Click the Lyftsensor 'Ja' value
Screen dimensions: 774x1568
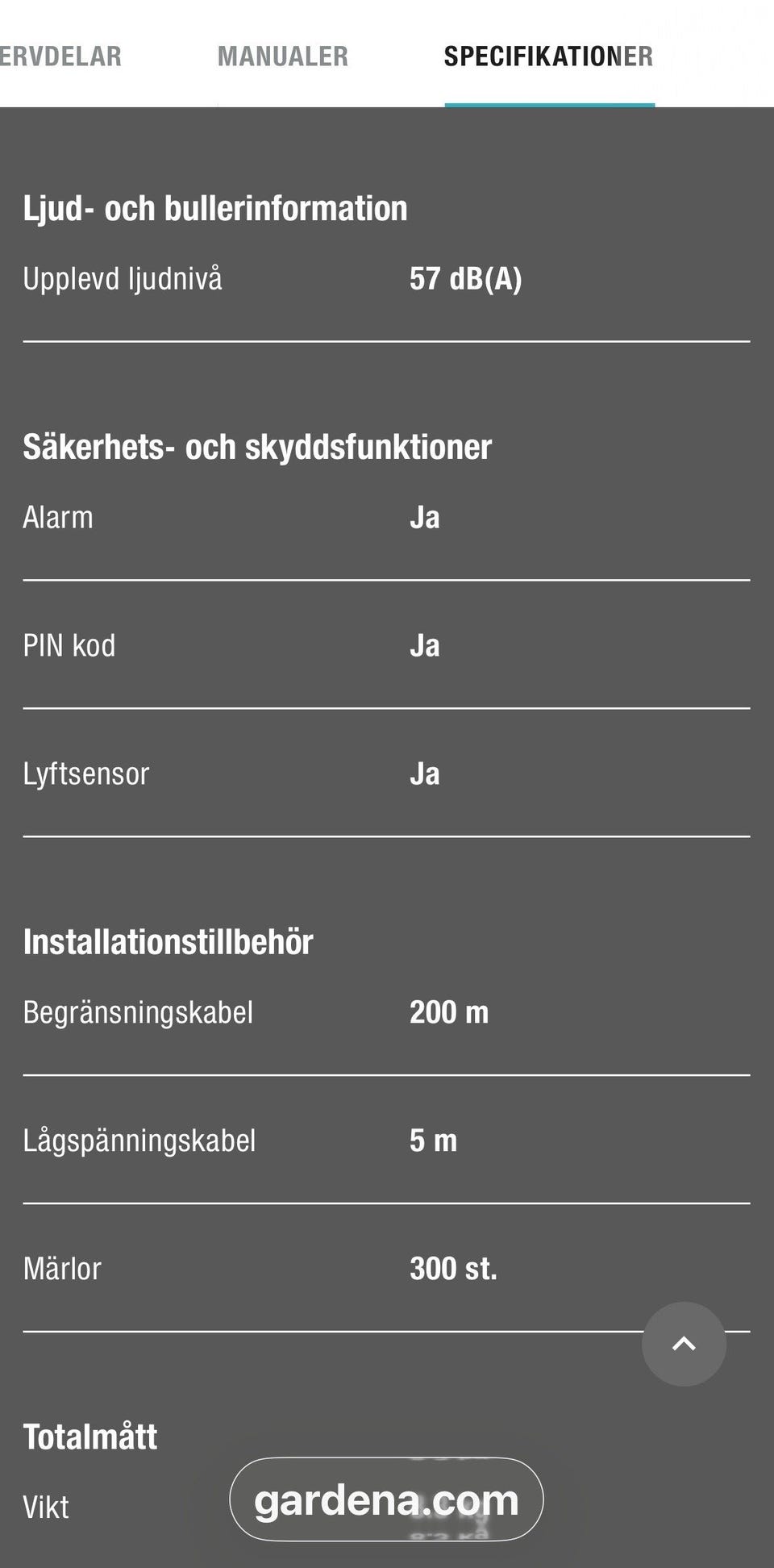click(425, 774)
